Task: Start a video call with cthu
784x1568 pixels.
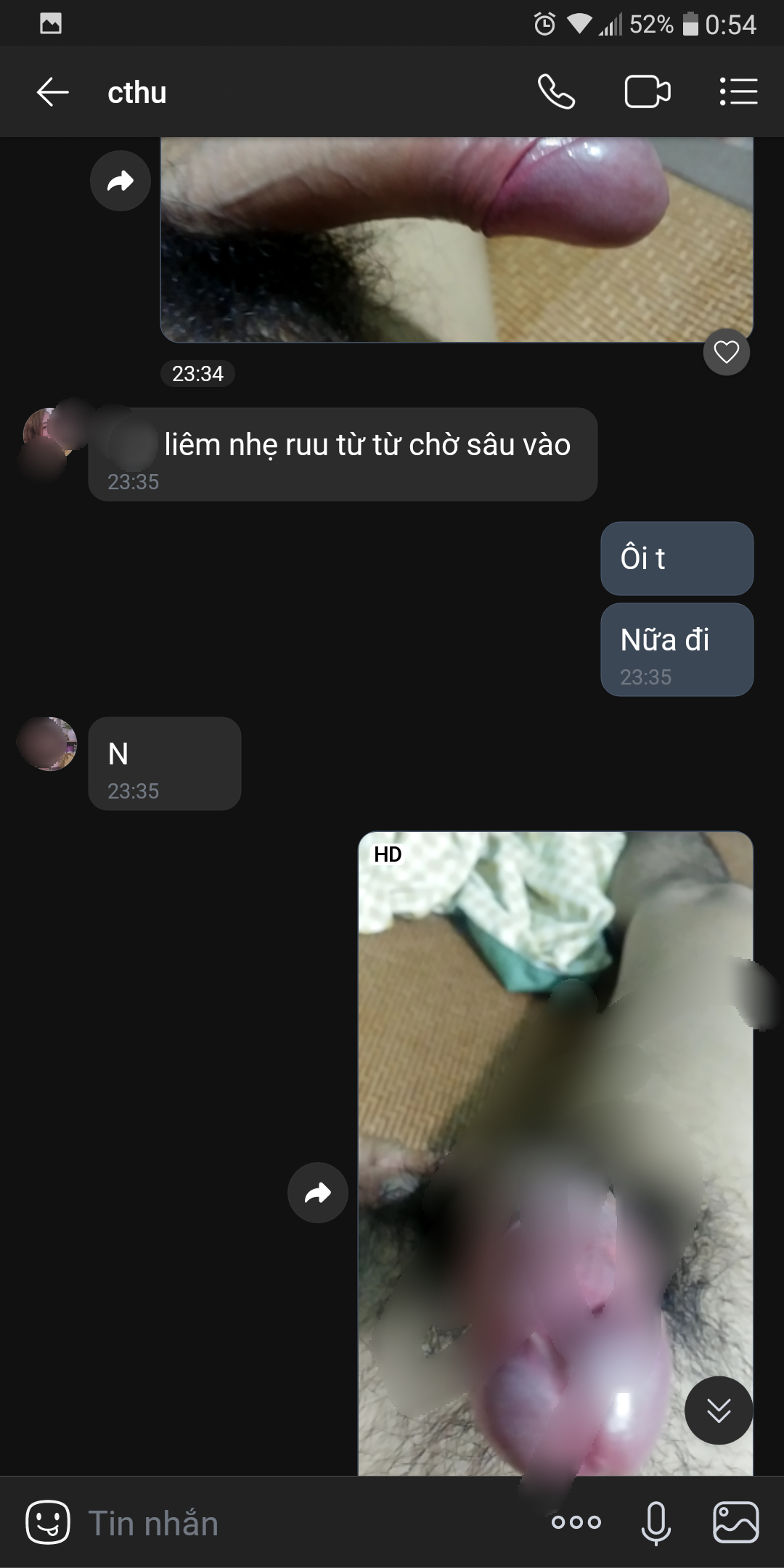Action: pyautogui.click(x=647, y=92)
